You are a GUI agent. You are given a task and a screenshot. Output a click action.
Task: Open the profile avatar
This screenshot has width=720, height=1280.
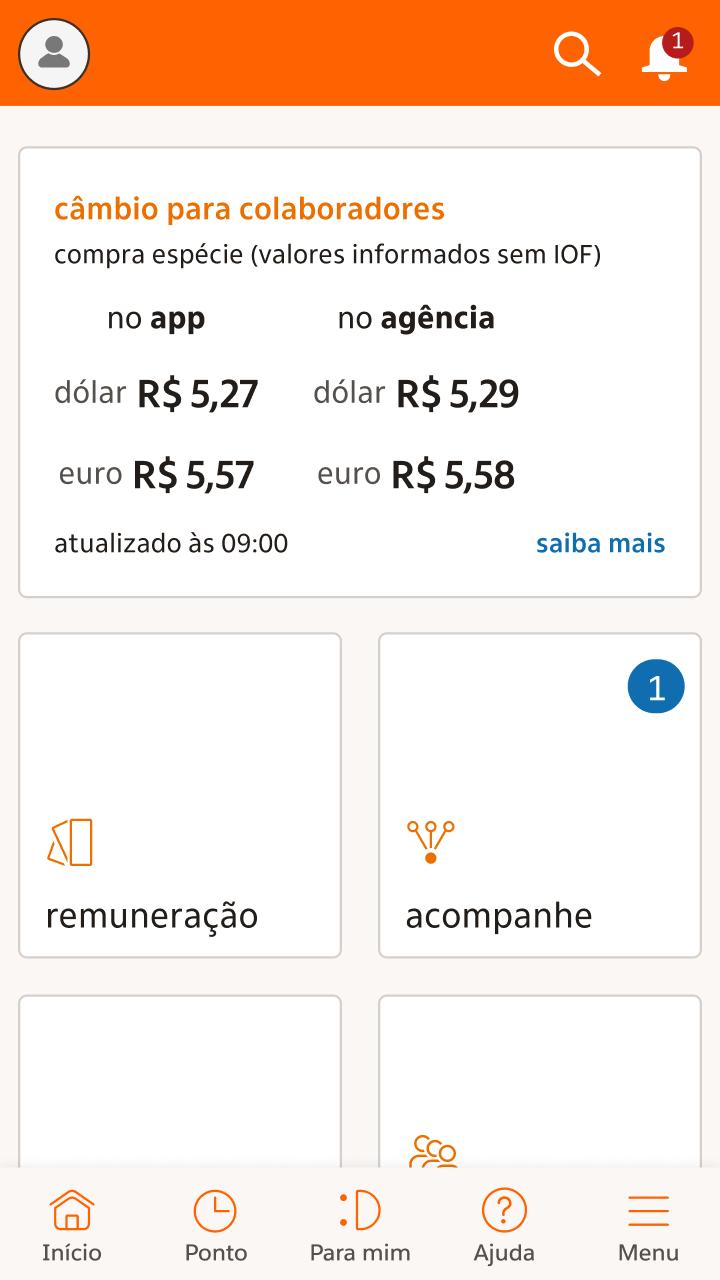(54, 54)
